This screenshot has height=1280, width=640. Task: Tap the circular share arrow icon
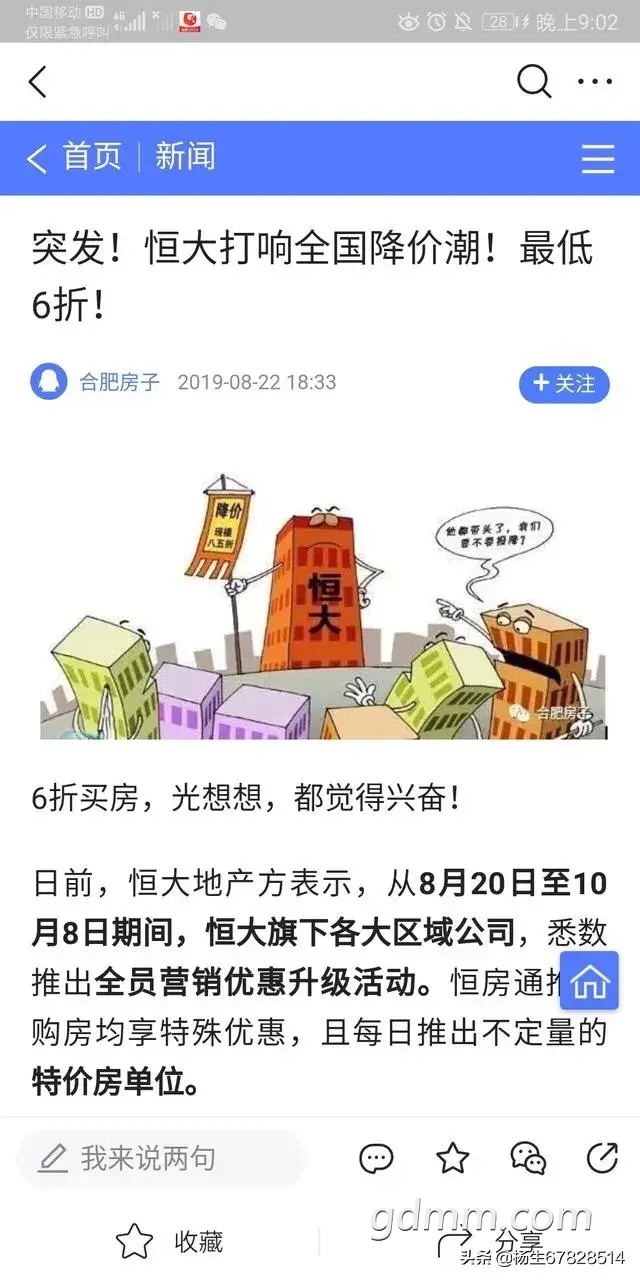point(602,1159)
